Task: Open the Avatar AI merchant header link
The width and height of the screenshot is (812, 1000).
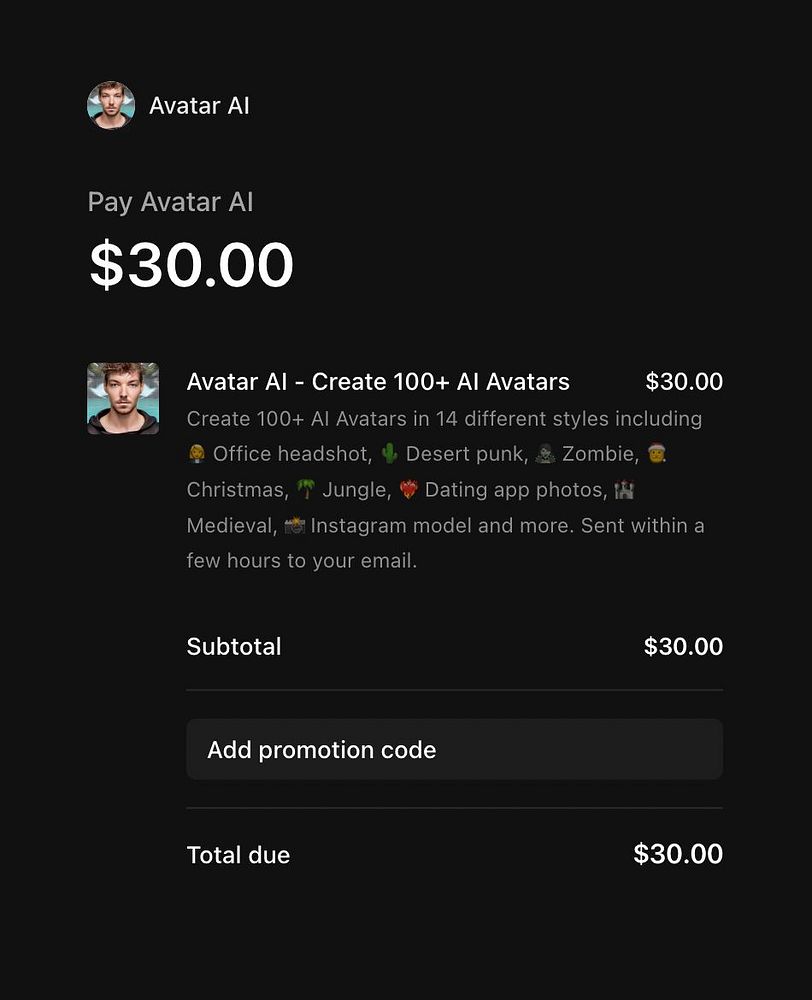Action: (169, 106)
